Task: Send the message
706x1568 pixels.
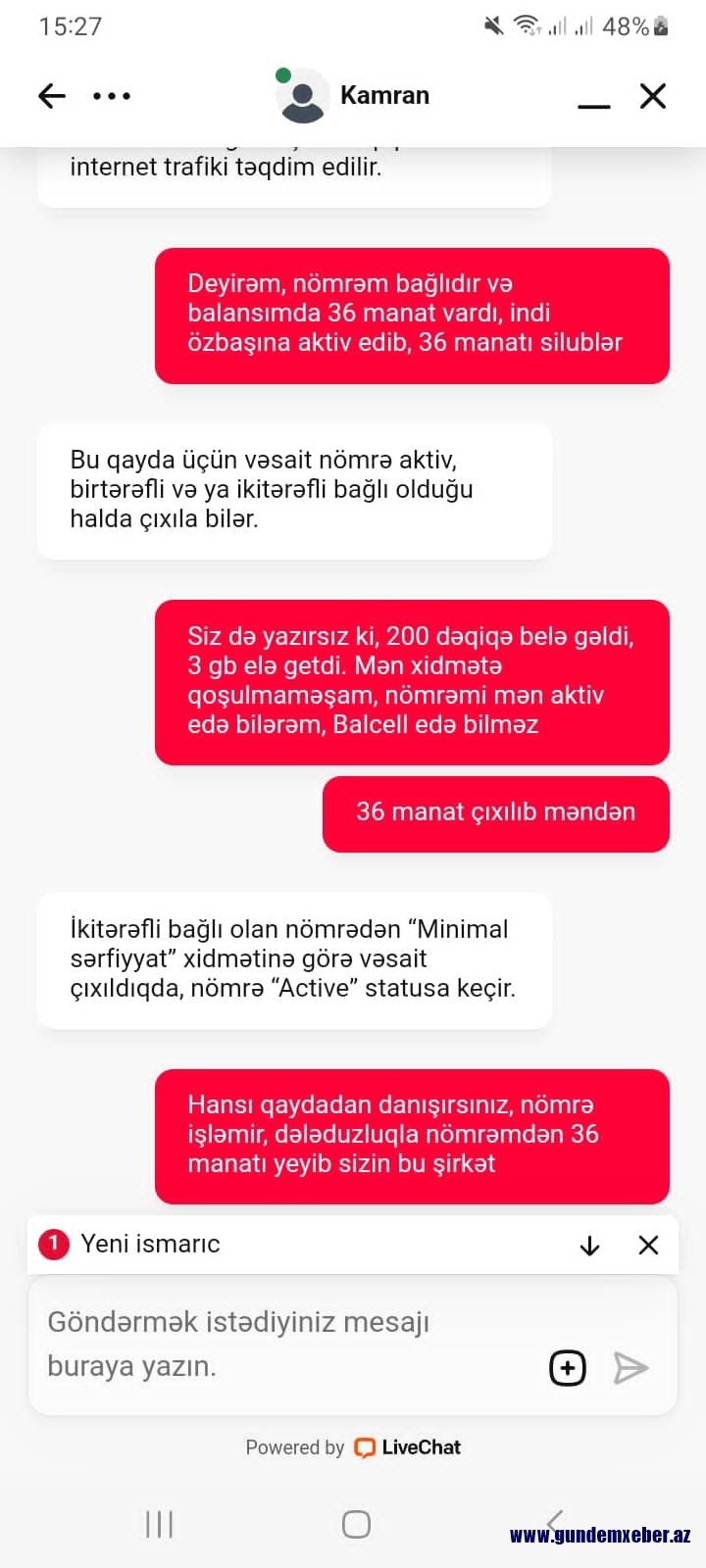Action: click(x=630, y=1368)
